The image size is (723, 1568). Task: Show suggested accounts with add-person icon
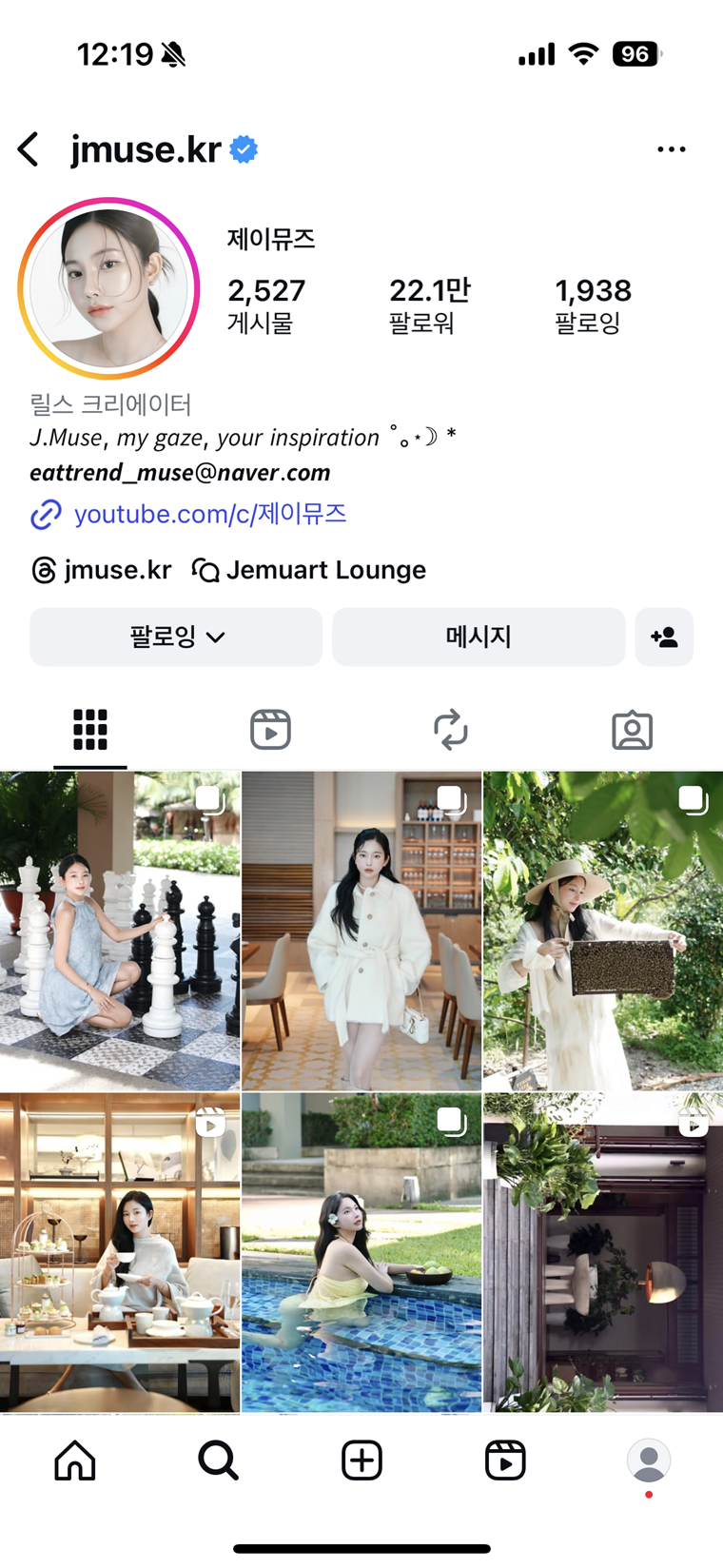664,637
